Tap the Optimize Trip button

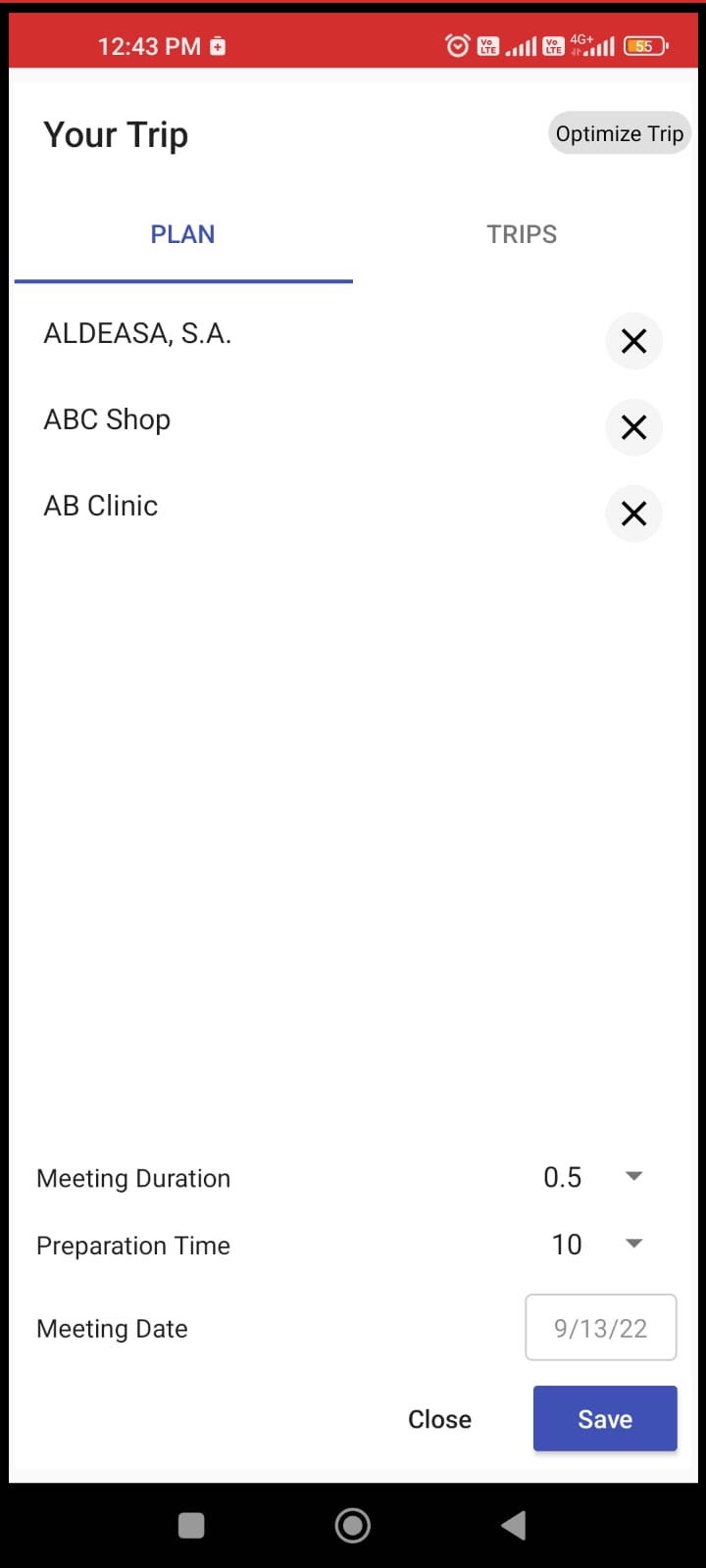coord(618,133)
